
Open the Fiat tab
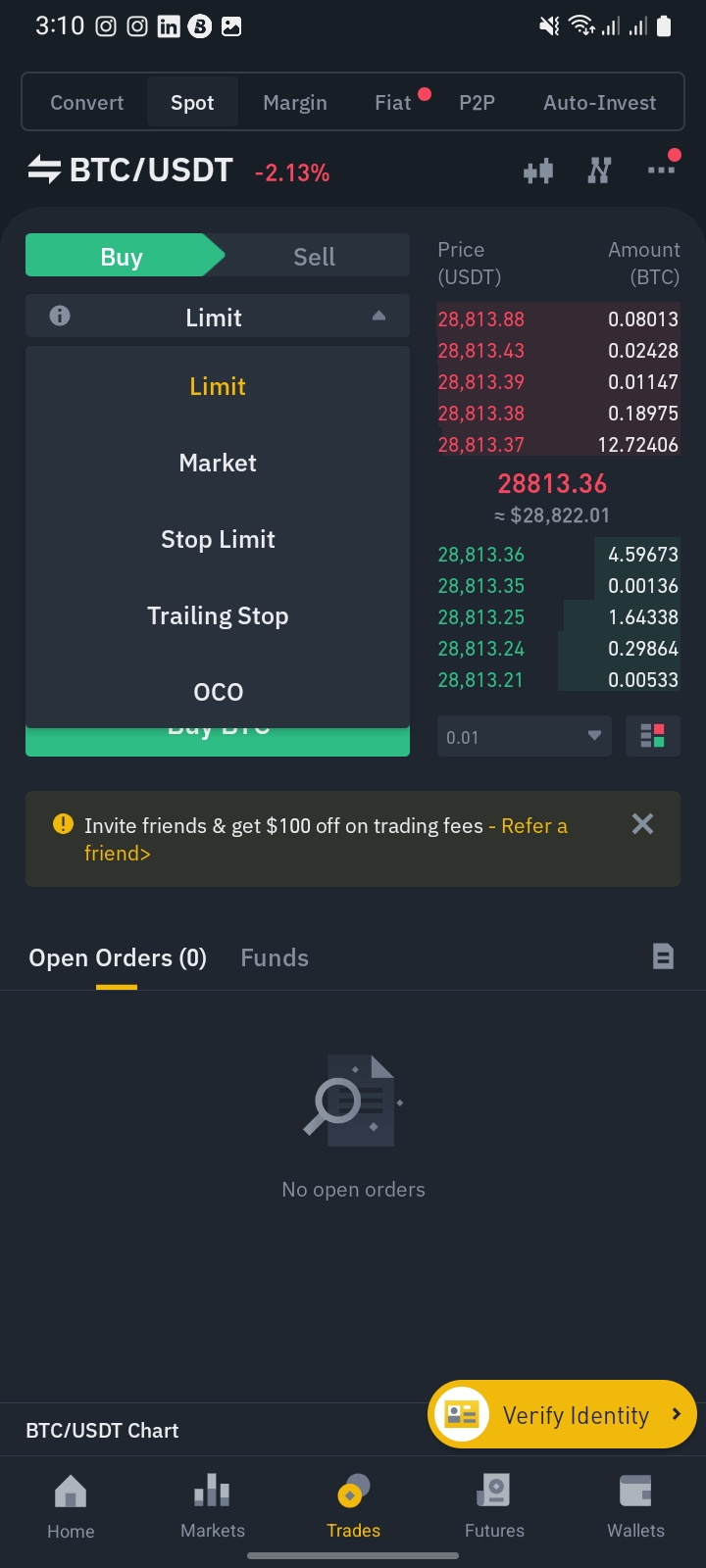coord(393,103)
